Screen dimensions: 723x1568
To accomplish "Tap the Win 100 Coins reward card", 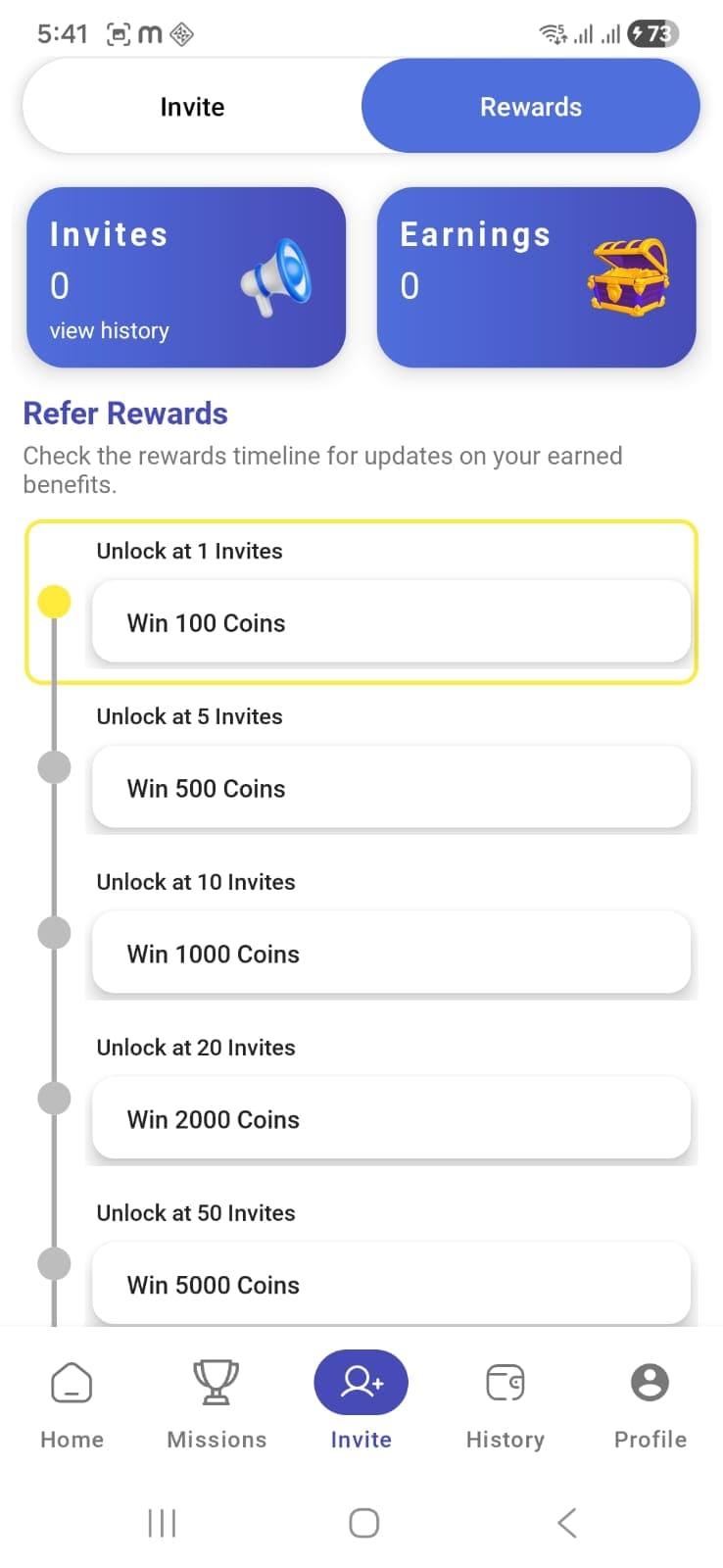I will click(392, 622).
